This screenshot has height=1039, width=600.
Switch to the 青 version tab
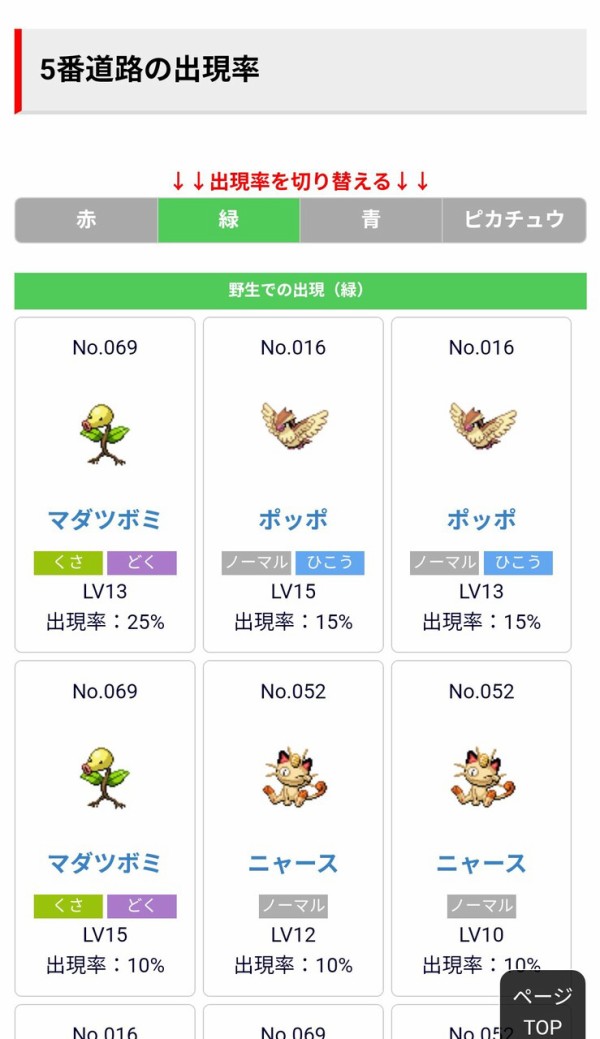[371, 219]
